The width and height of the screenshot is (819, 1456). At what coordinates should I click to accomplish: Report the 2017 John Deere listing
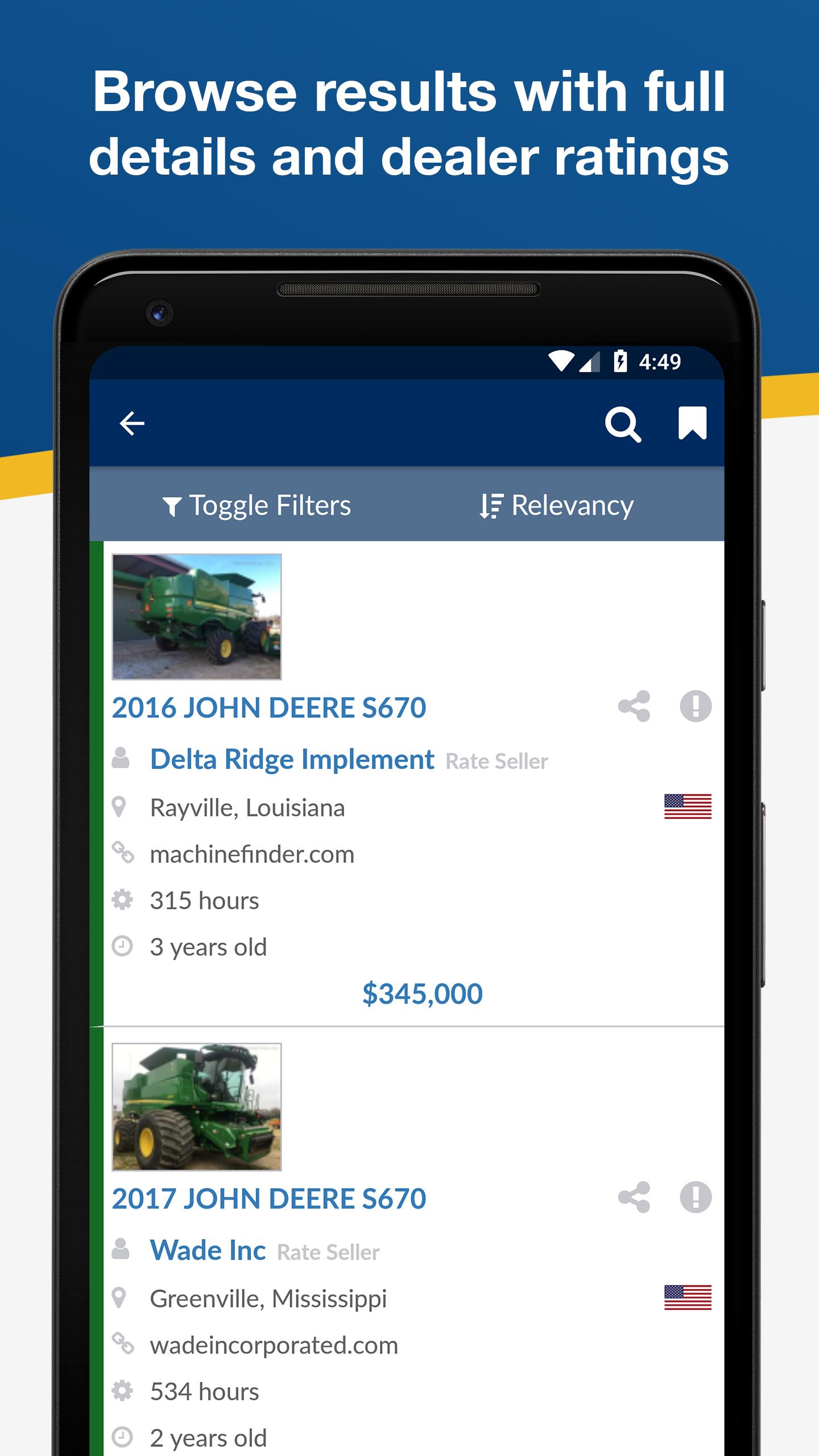[x=697, y=1196]
